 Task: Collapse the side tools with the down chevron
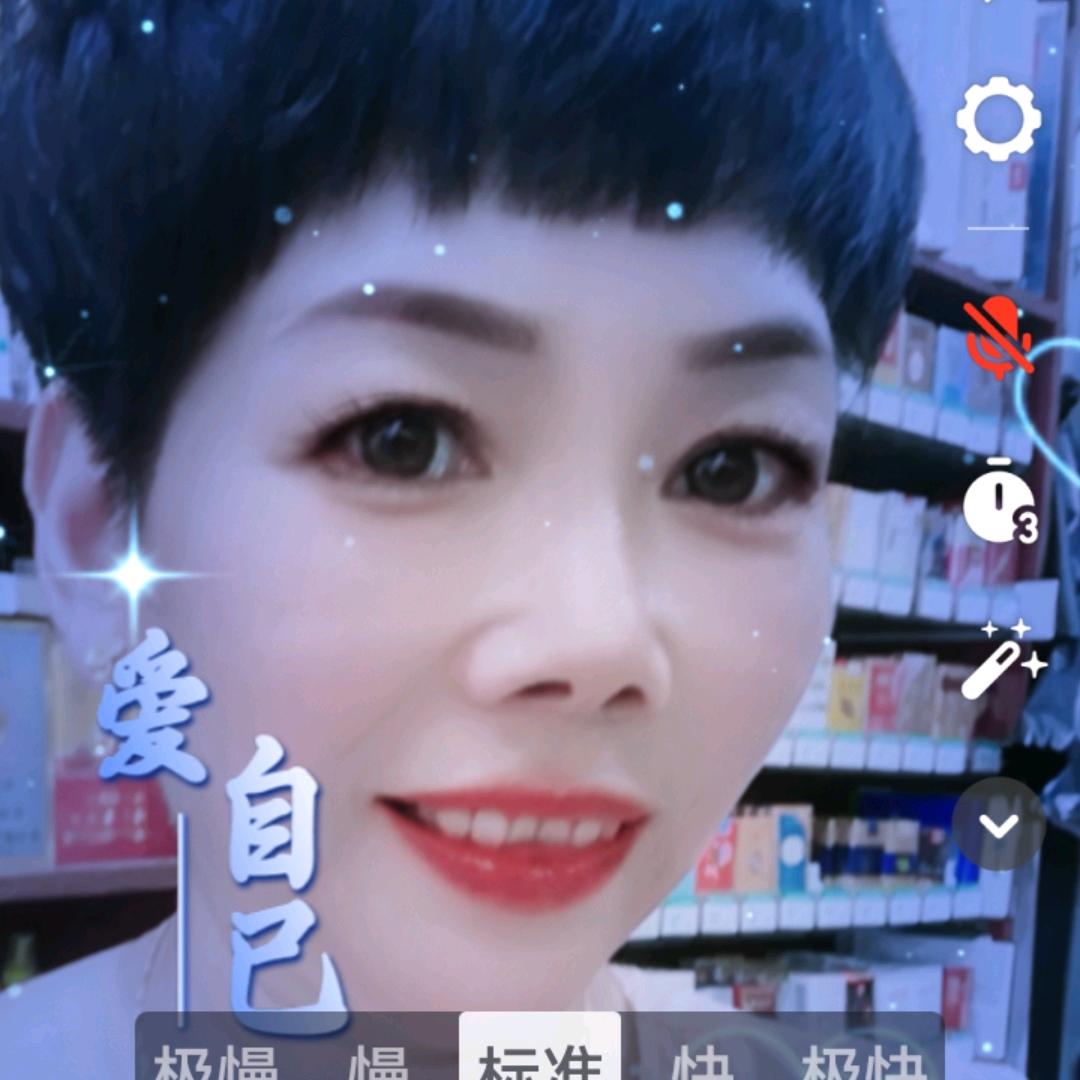998,824
